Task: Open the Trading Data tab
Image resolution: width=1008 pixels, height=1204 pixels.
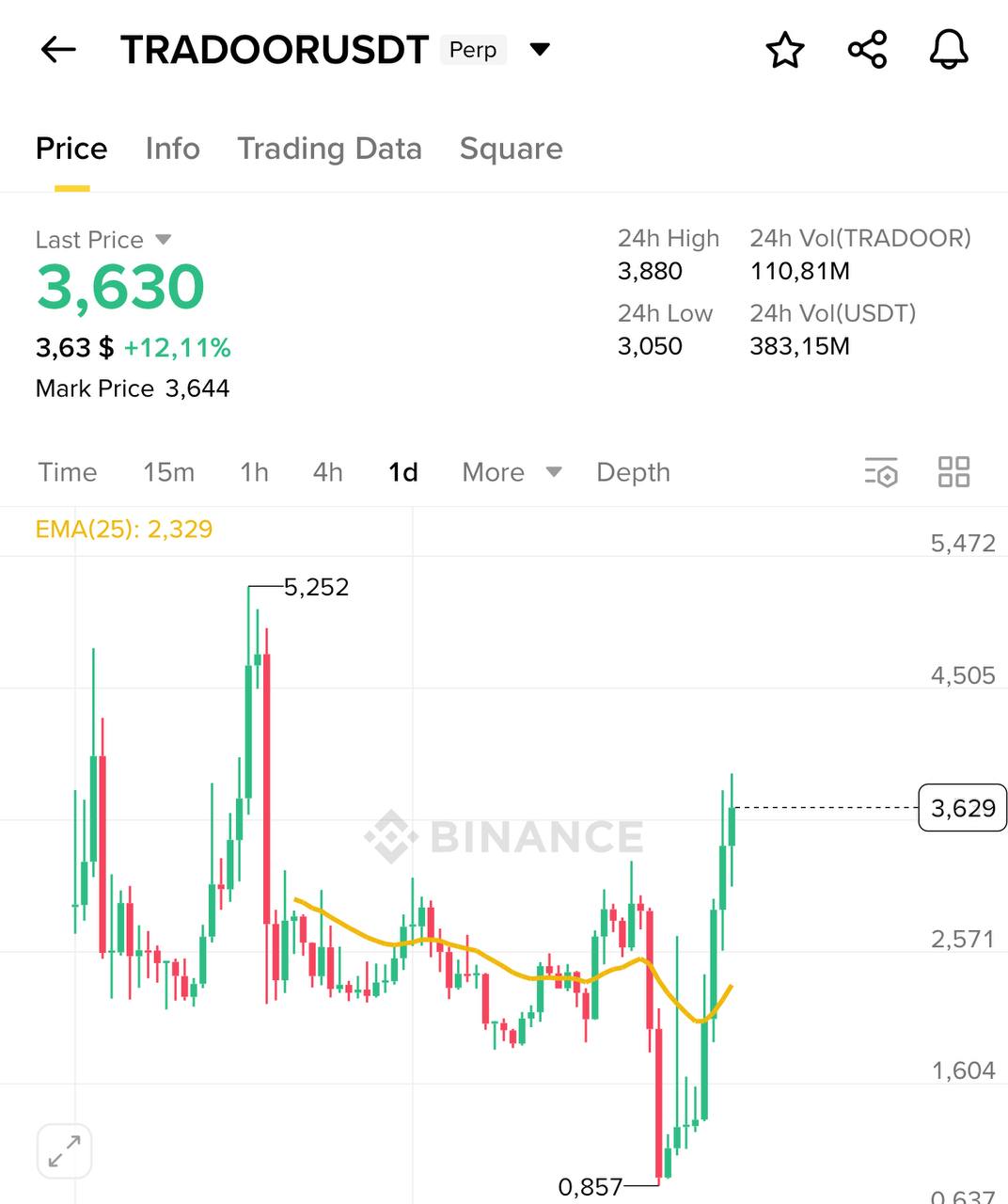Action: tap(329, 149)
